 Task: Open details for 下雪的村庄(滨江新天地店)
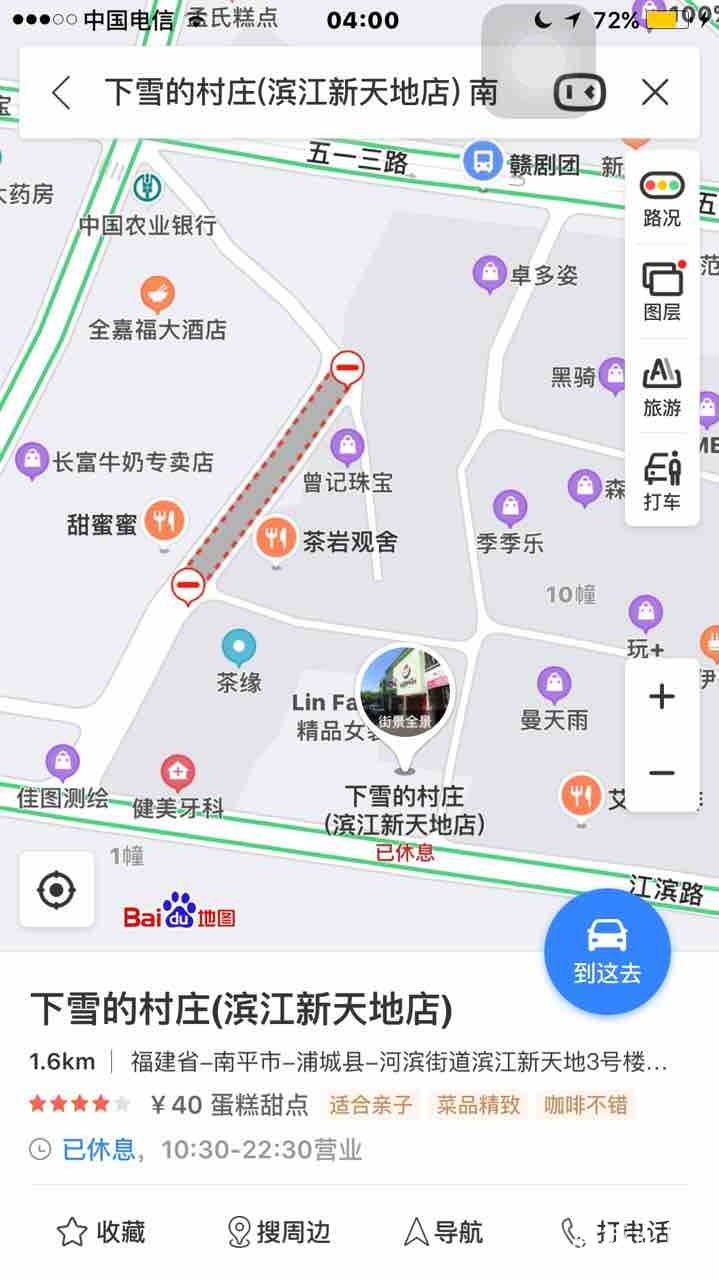[x=240, y=1009]
